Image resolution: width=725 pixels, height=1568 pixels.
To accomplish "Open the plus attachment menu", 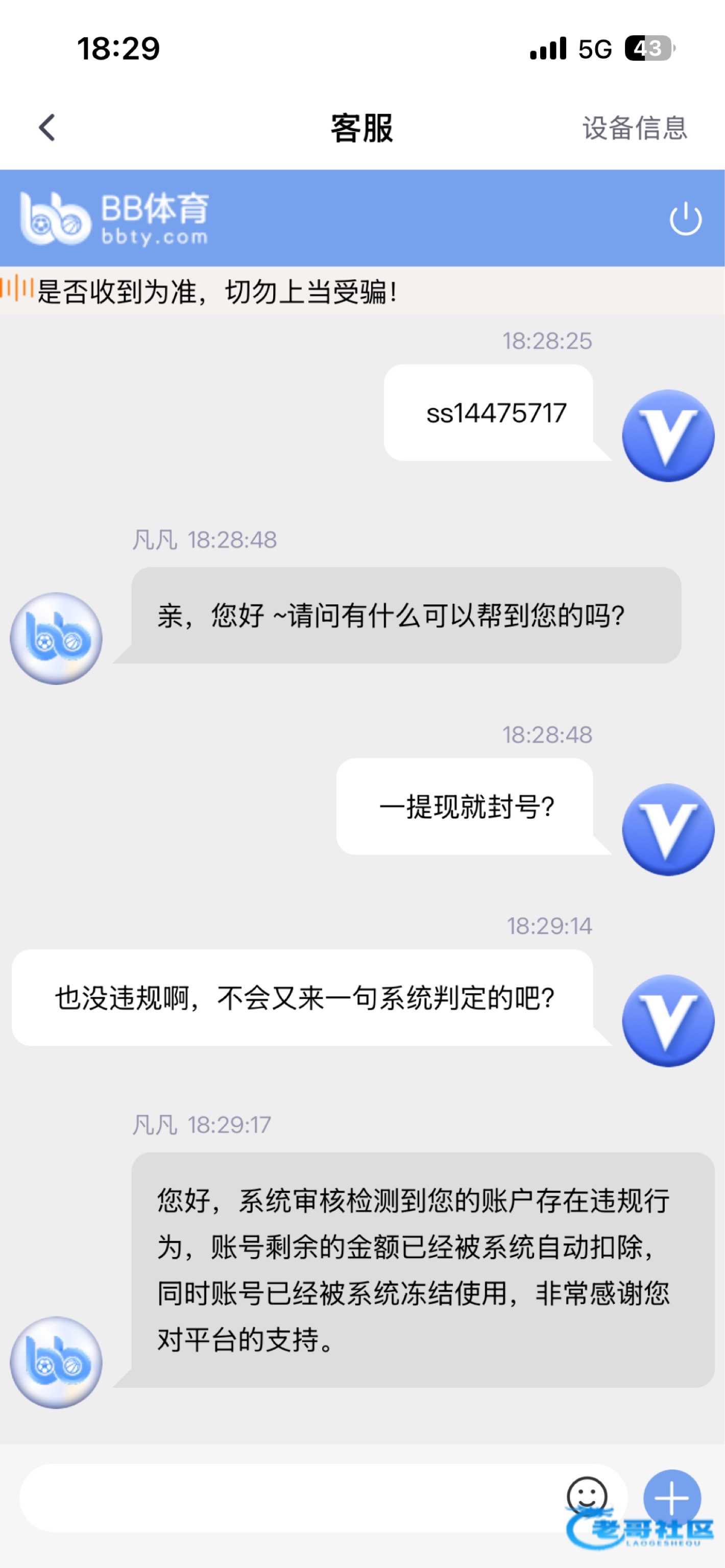I will [672, 1498].
